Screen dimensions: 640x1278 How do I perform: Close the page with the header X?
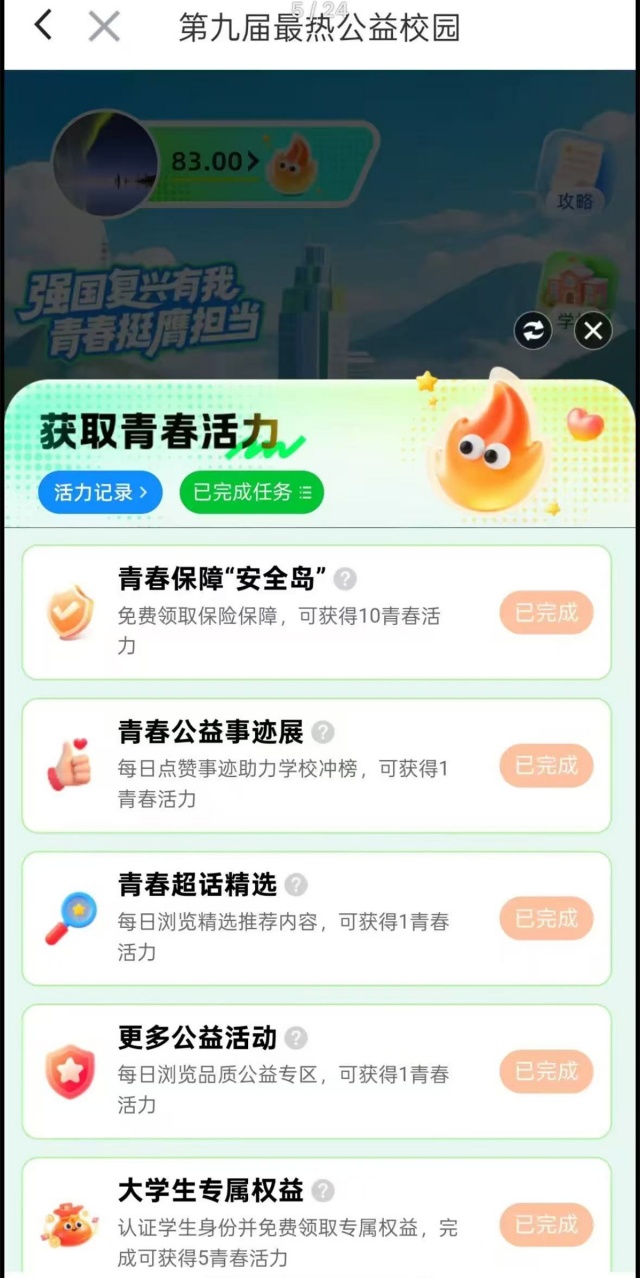[104, 26]
